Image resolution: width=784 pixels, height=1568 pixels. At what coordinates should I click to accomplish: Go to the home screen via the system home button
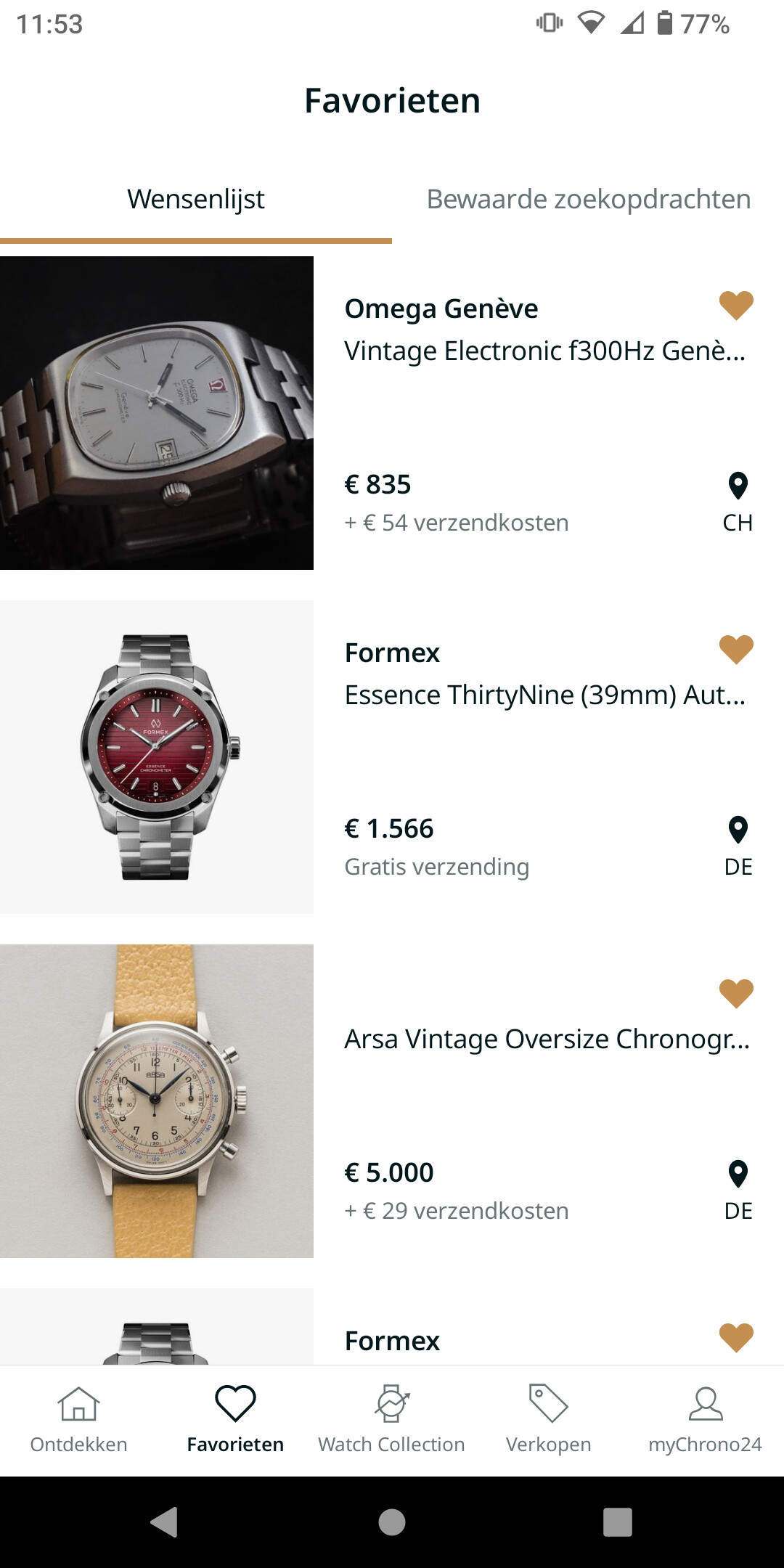(x=392, y=1522)
